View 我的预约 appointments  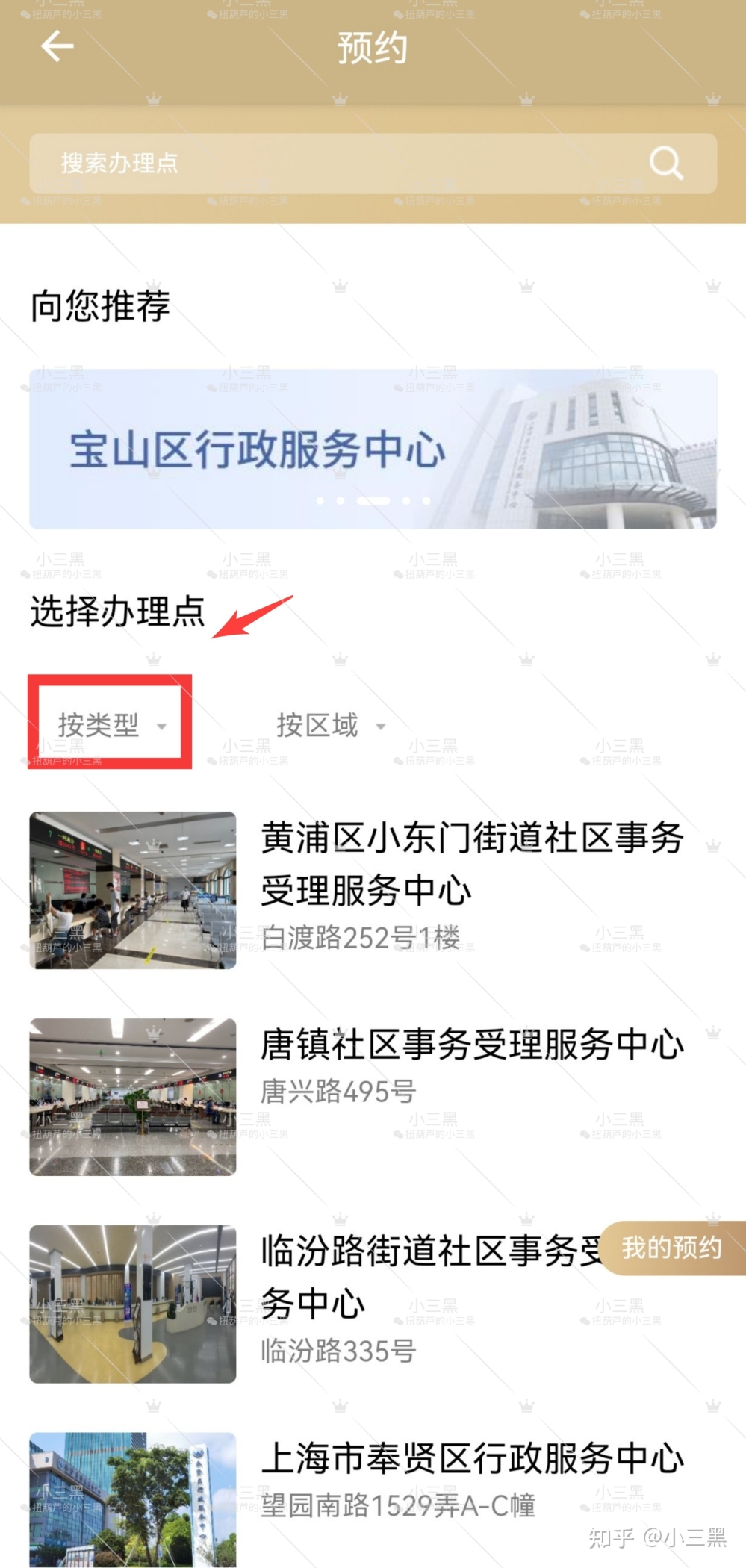[x=671, y=1248]
